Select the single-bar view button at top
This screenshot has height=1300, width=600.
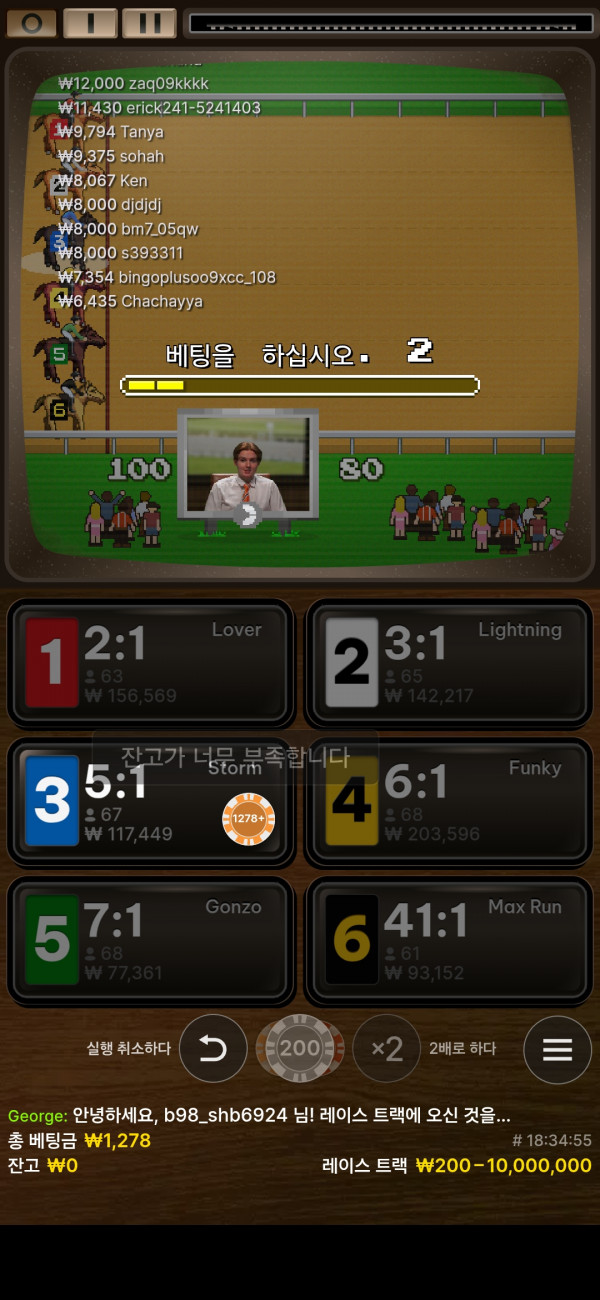[x=90, y=23]
